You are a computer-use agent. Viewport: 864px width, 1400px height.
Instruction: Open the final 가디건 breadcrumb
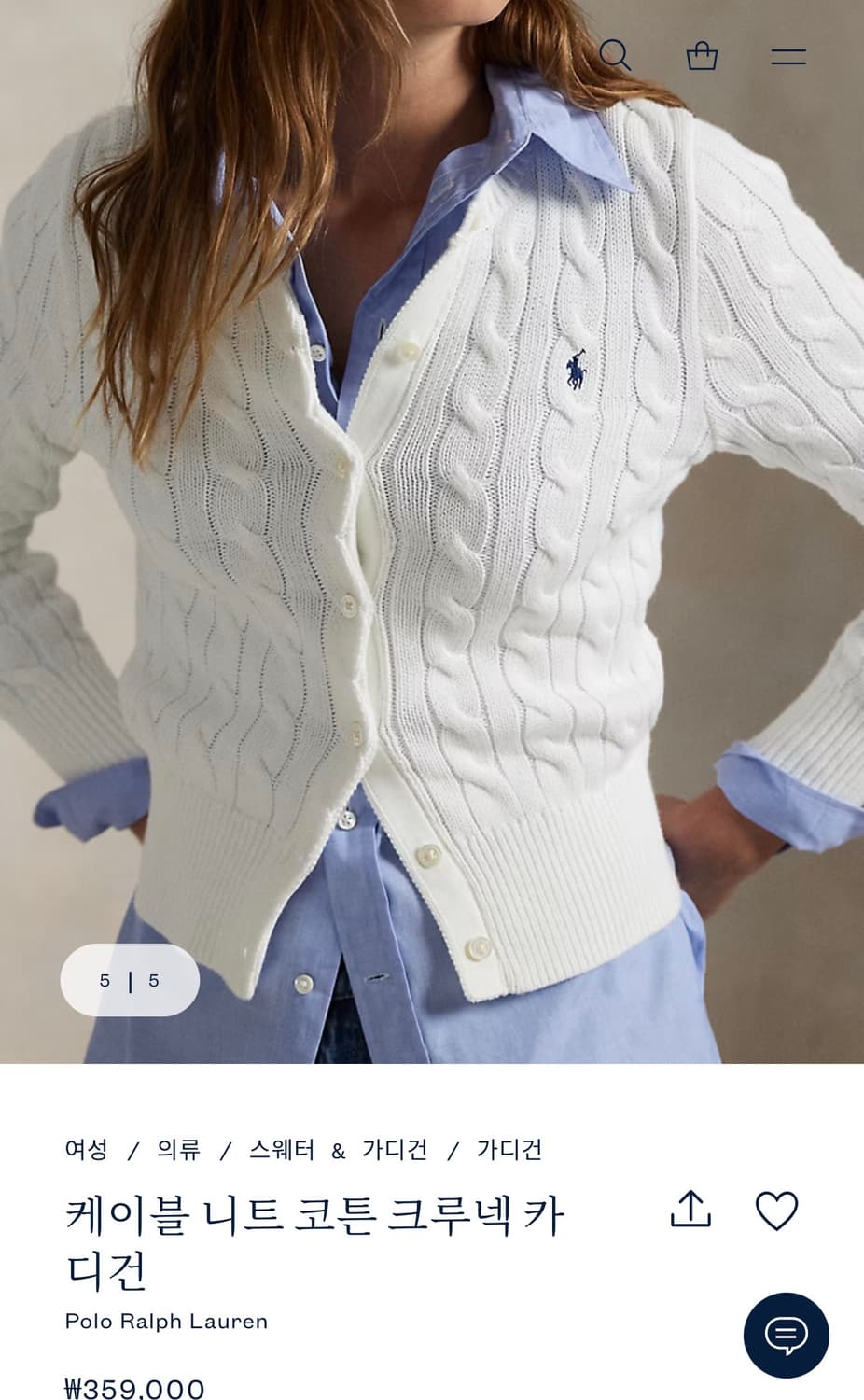pyautogui.click(x=509, y=1149)
